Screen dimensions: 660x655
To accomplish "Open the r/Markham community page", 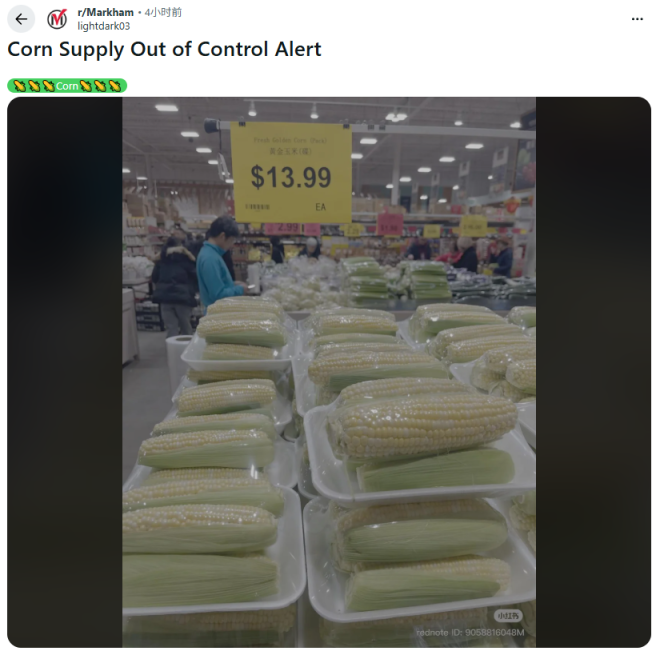I will click(x=105, y=12).
